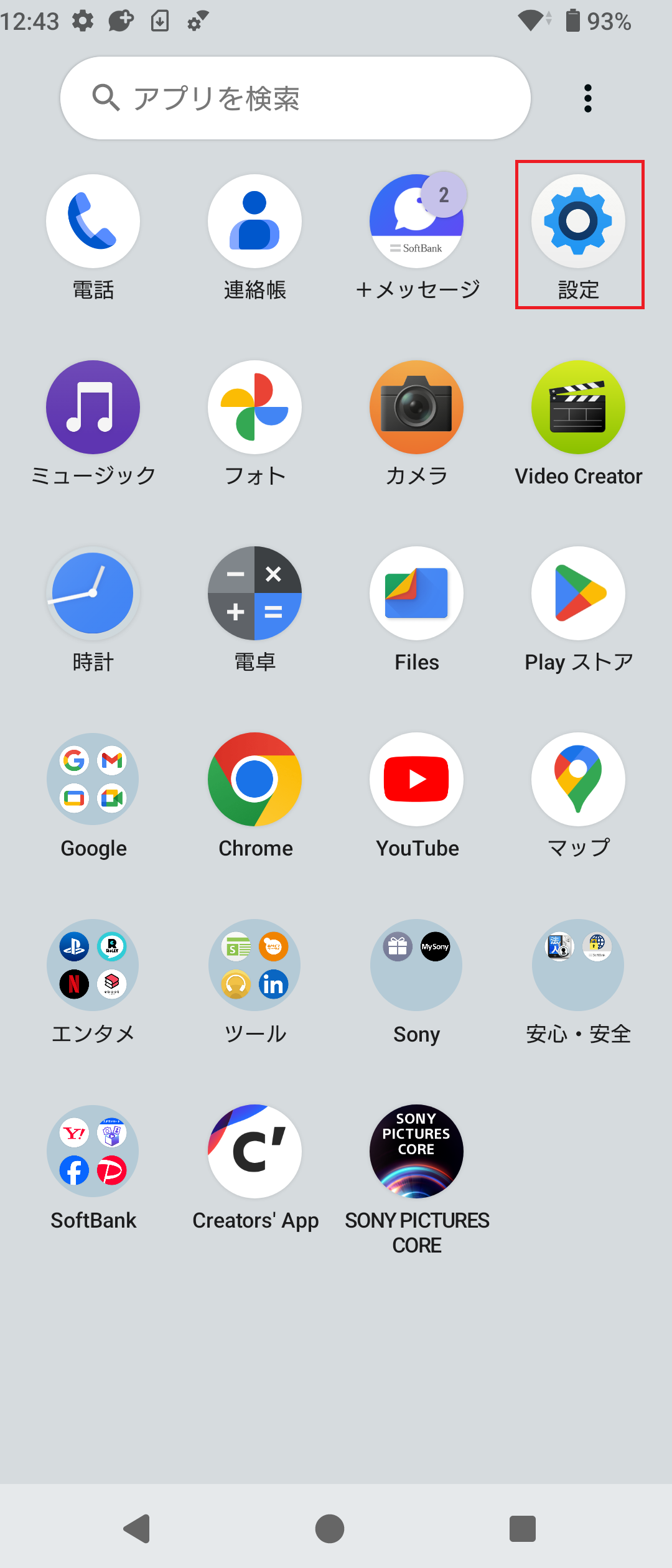Viewport: 672px width, 1568px height.
Task: Open the Sony app folder
Action: tap(416, 965)
